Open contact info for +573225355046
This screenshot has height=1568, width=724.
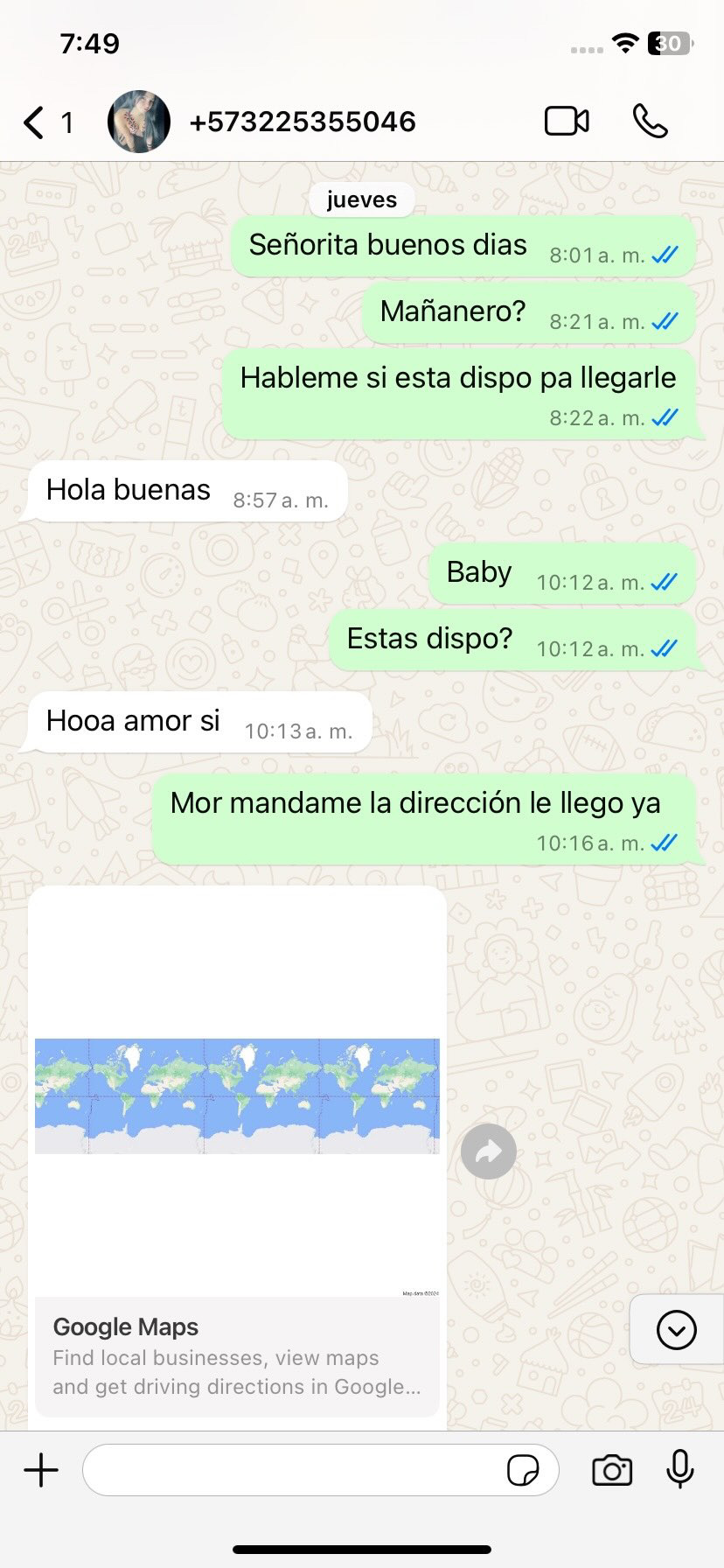coord(303,122)
